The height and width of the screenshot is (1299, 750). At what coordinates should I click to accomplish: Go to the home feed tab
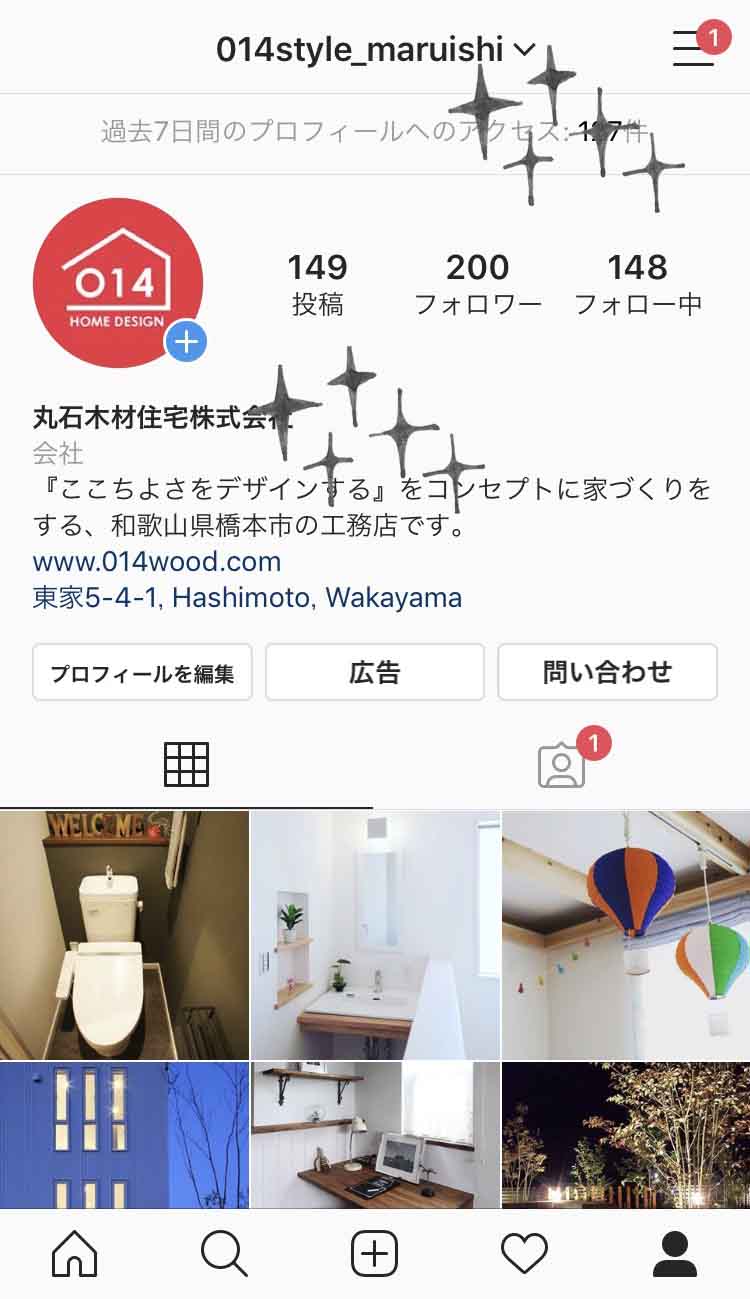[x=74, y=1253]
